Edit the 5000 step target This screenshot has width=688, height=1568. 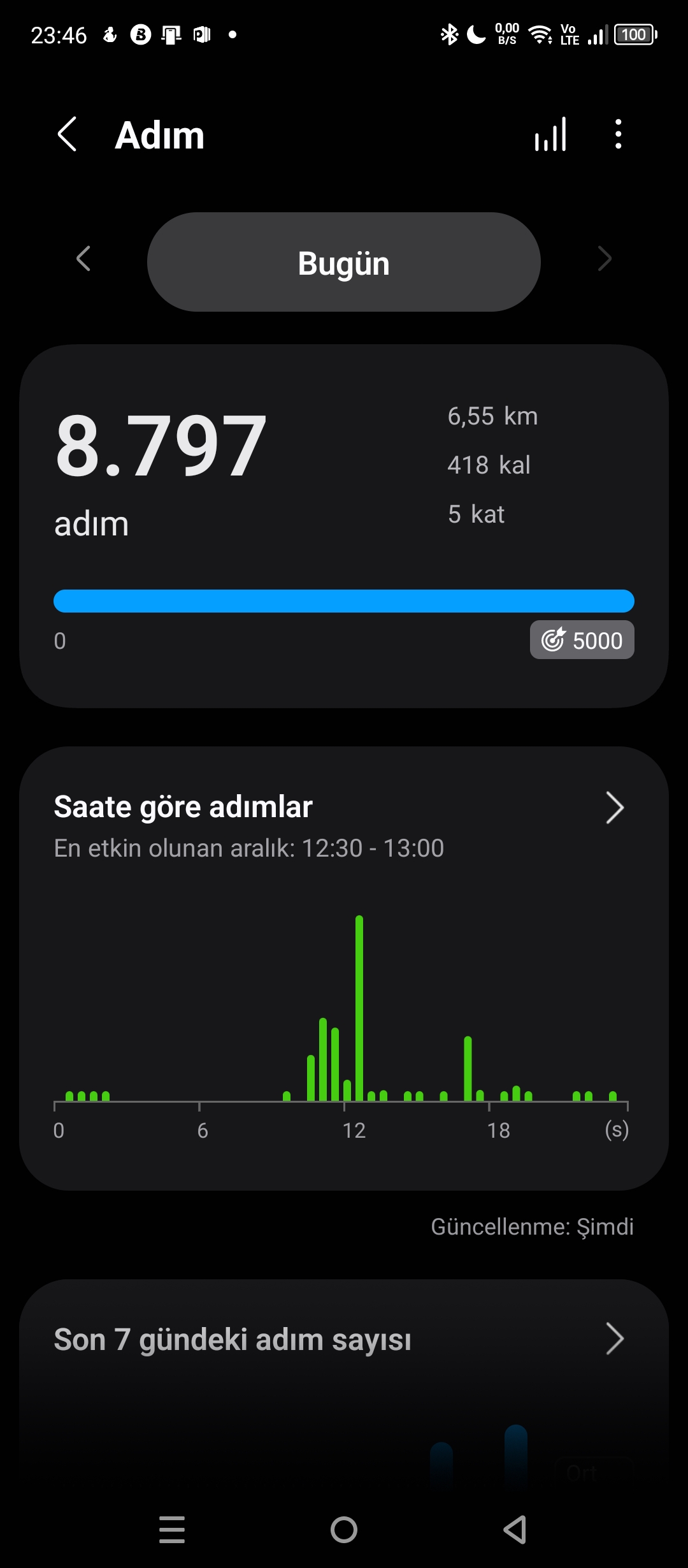582,639
